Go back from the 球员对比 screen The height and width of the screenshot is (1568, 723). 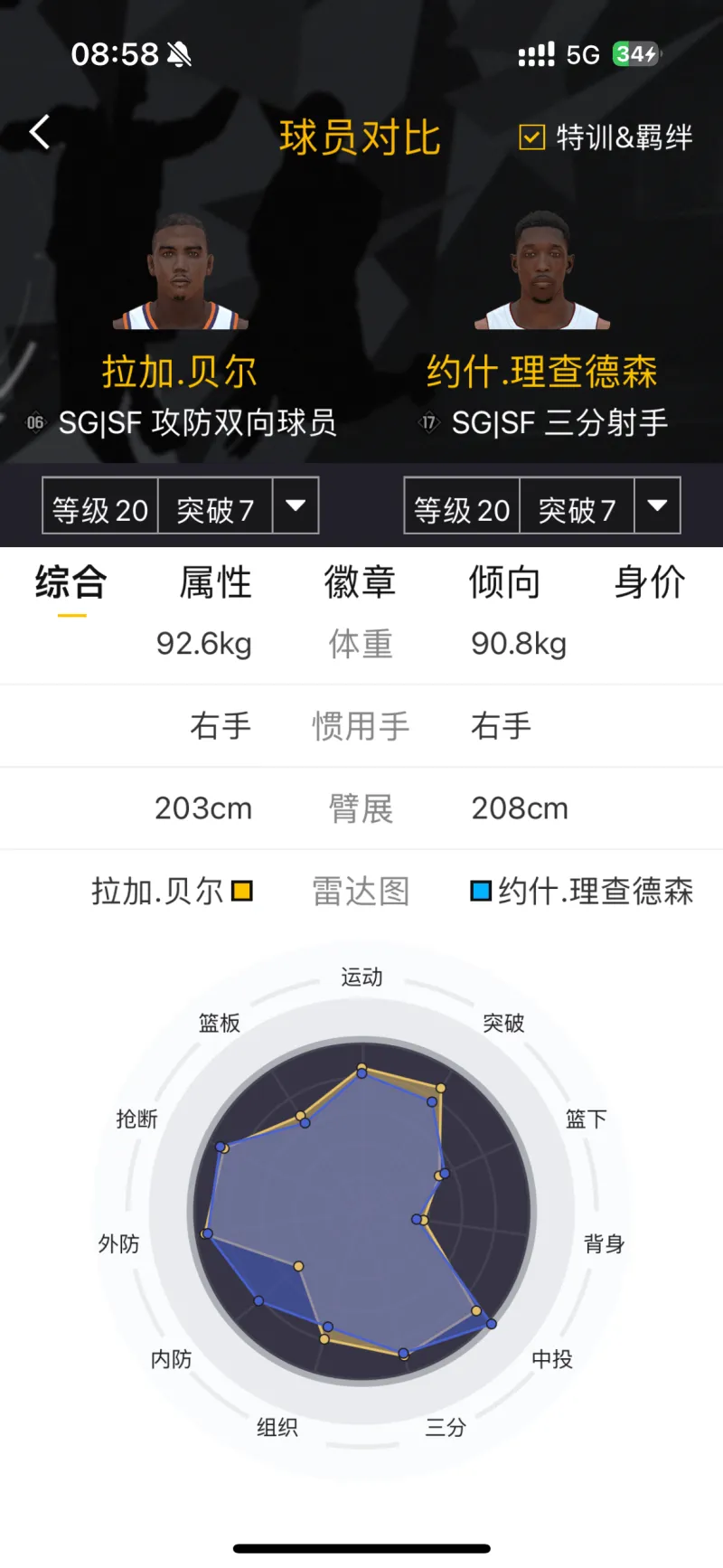point(40,133)
